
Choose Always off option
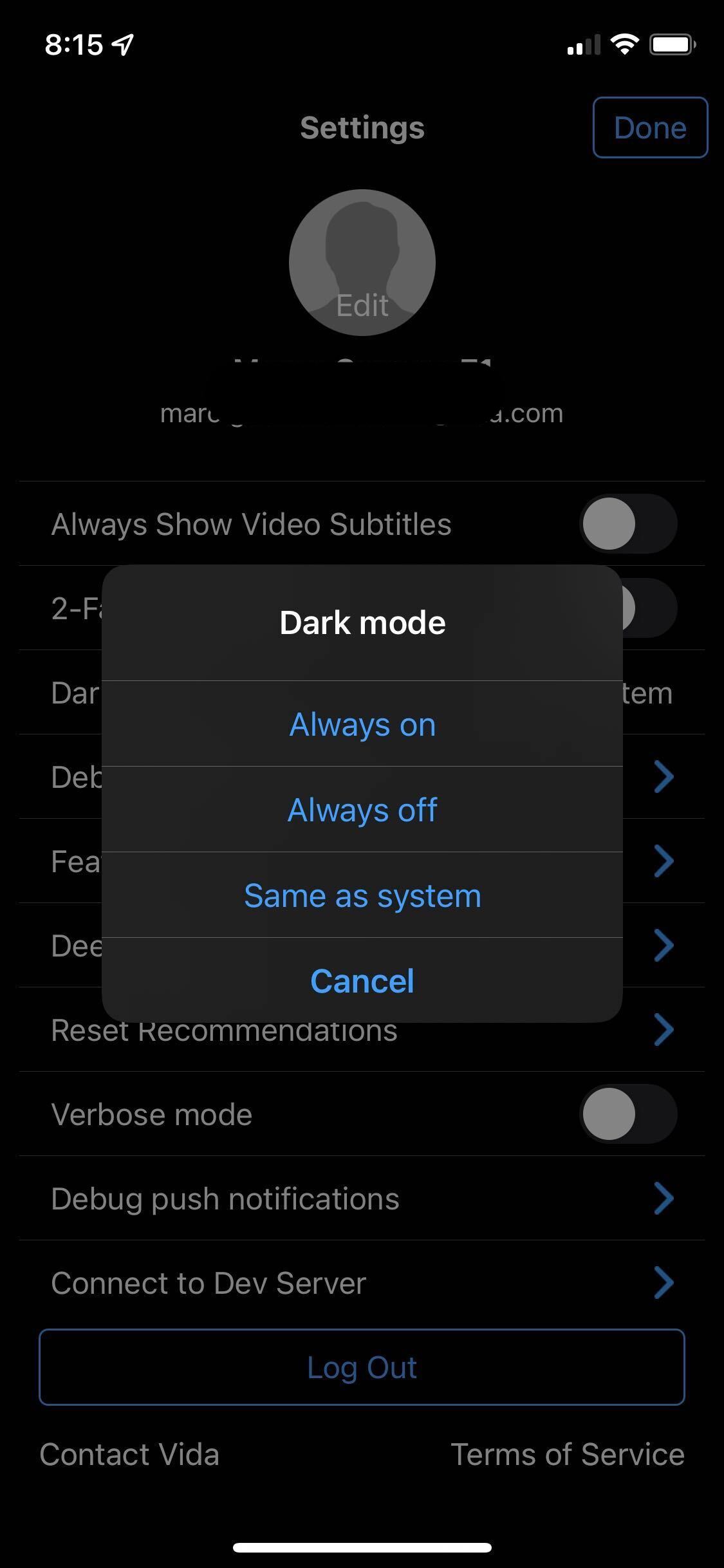[x=362, y=810]
